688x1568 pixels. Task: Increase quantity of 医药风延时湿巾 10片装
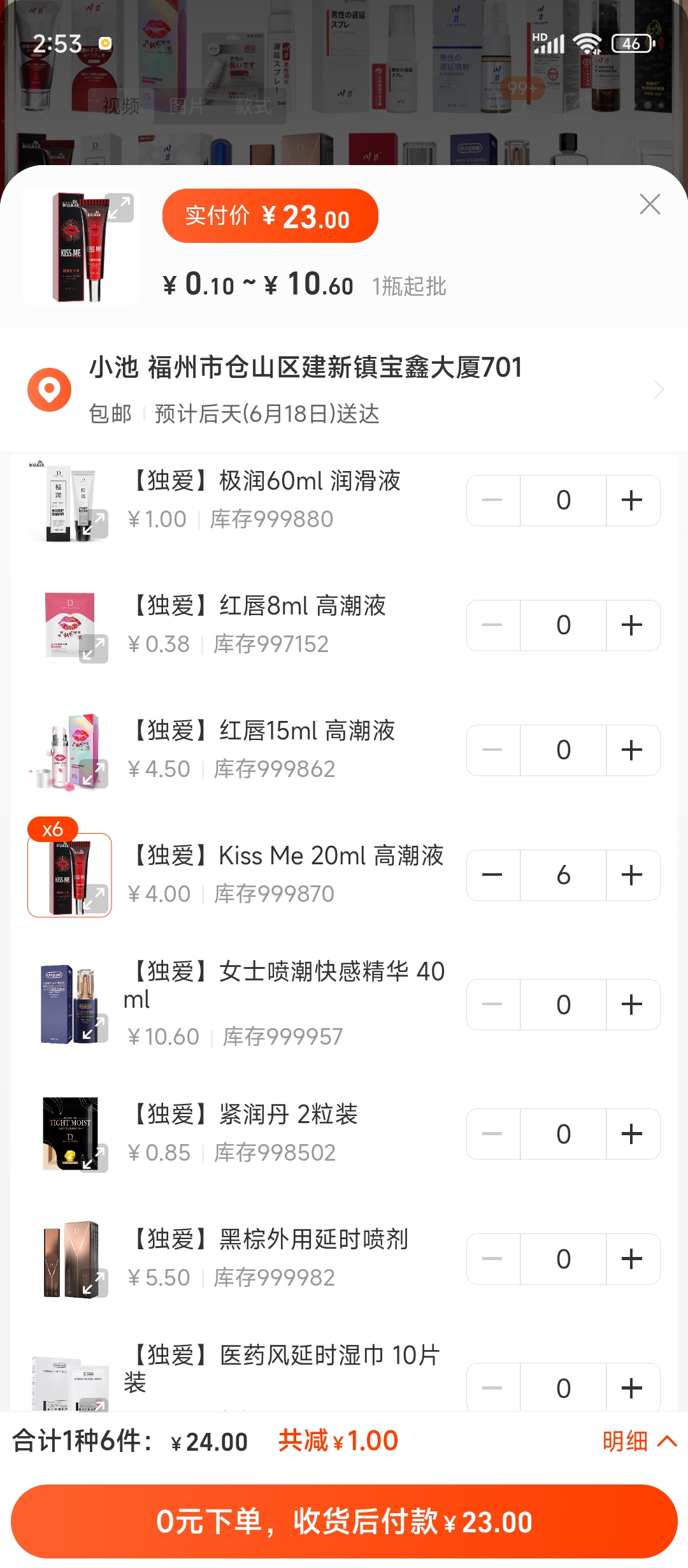[633, 1388]
